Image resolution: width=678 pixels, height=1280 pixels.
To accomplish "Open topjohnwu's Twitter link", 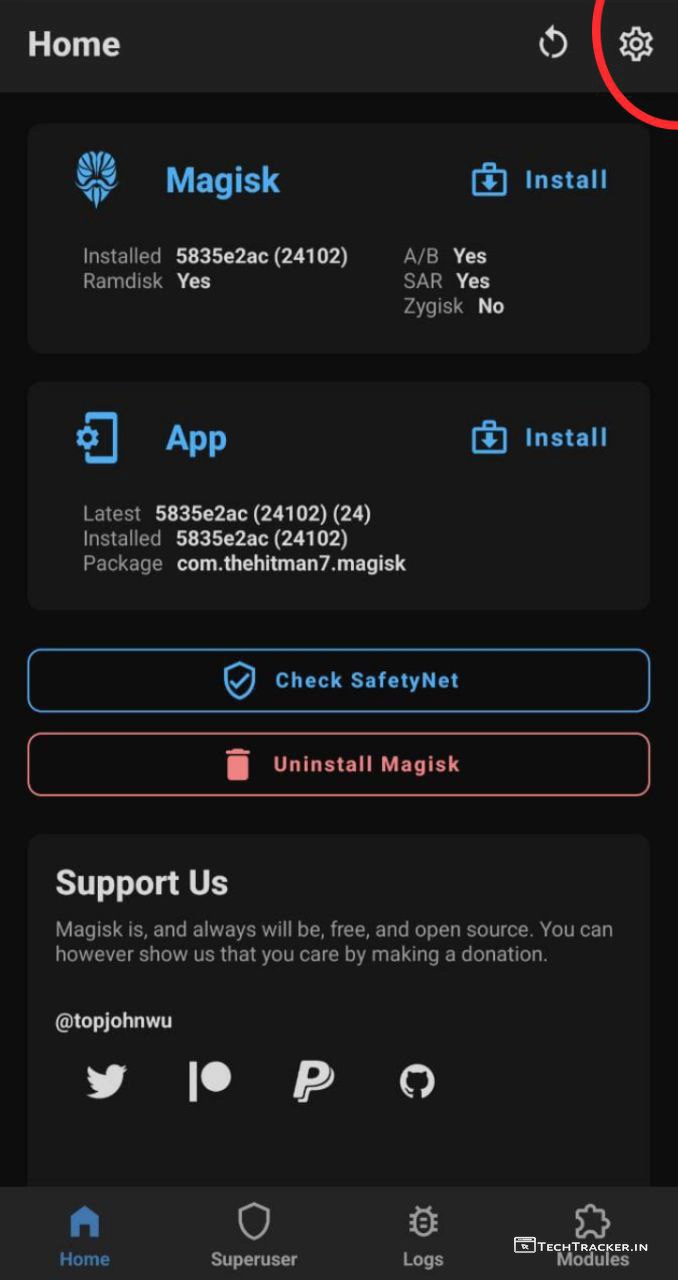I will pyautogui.click(x=106, y=1081).
